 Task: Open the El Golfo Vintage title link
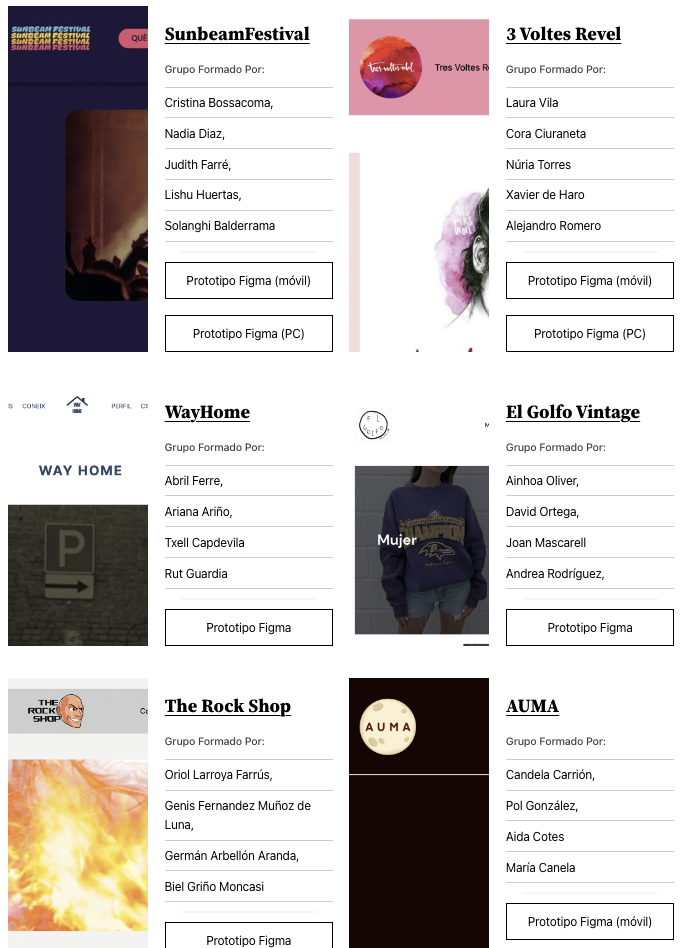pyautogui.click(x=572, y=412)
